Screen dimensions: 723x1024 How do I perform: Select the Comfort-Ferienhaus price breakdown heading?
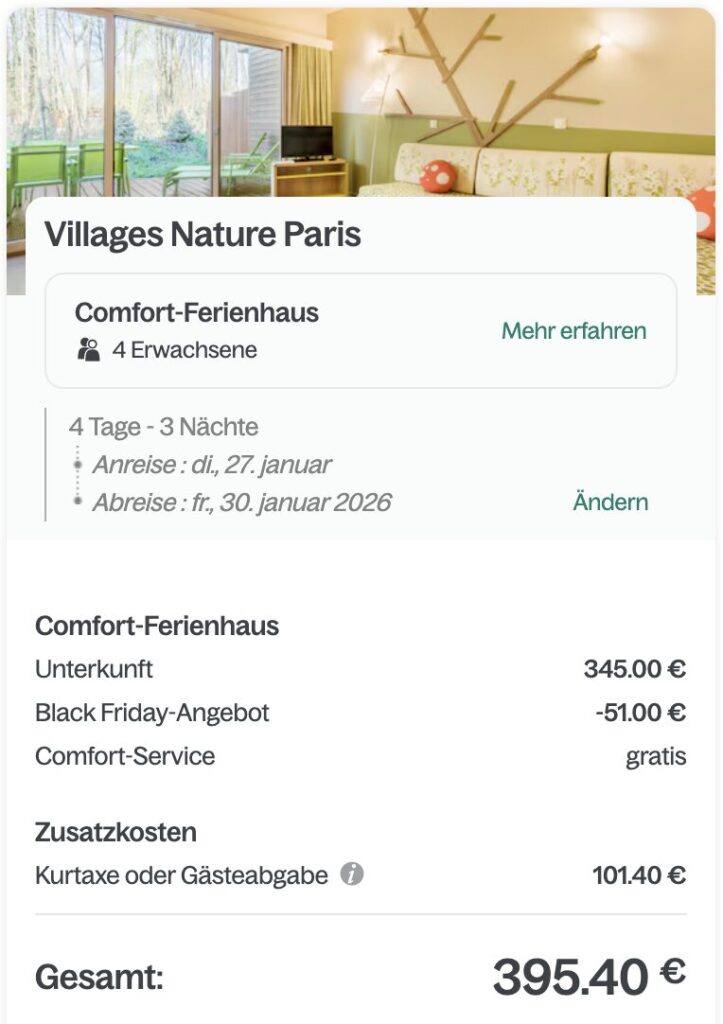(156, 626)
